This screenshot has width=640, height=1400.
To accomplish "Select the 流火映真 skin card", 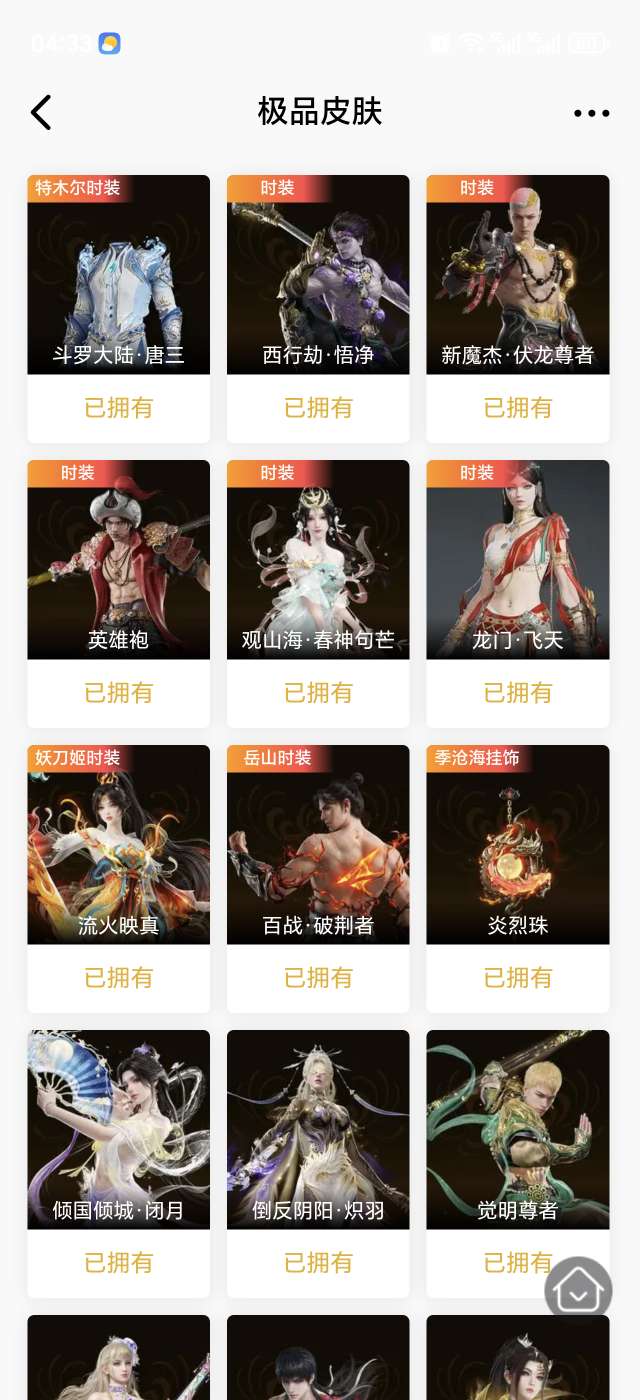I will 118,845.
